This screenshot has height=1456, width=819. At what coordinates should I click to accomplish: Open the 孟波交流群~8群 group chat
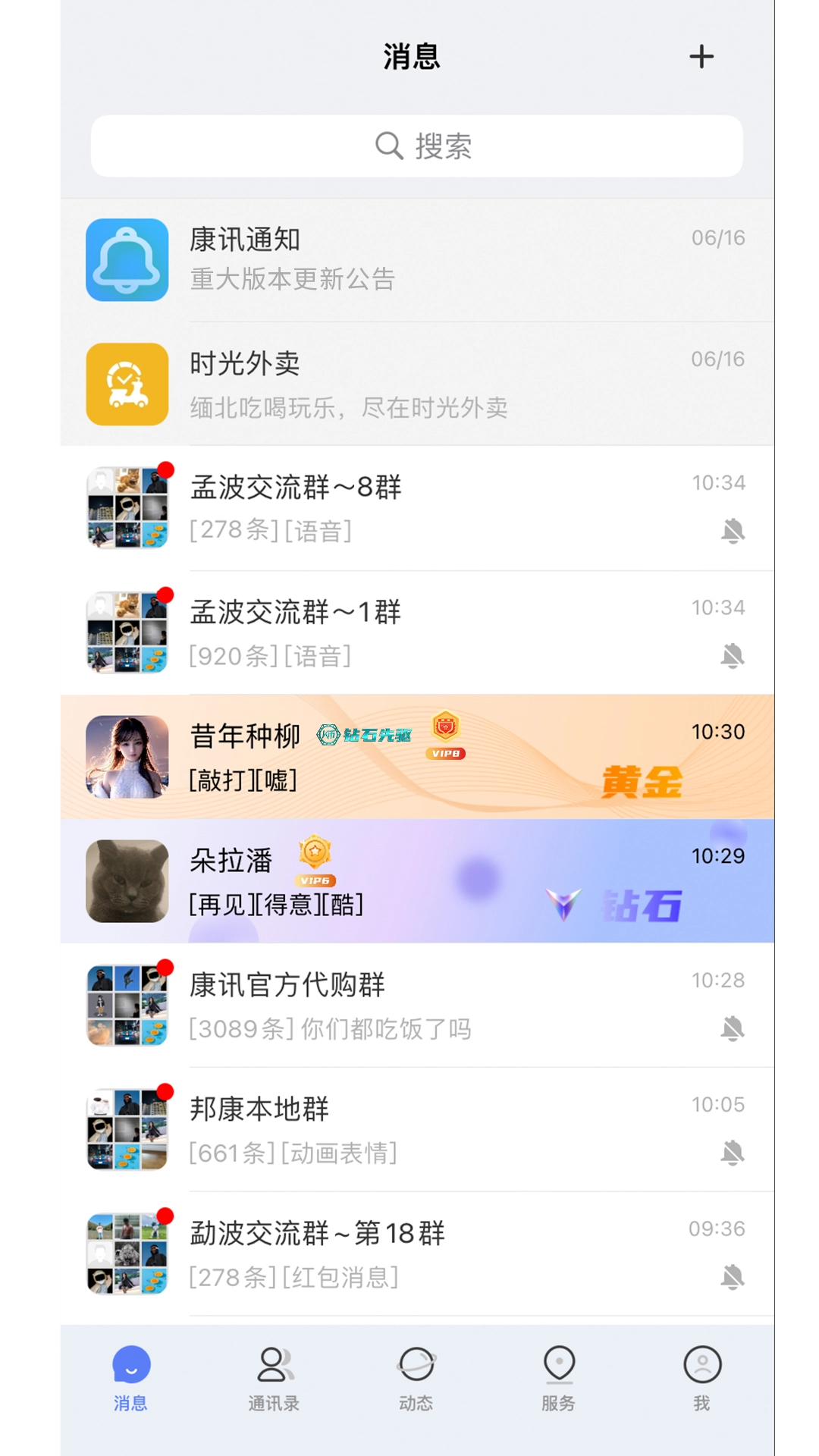(417, 508)
